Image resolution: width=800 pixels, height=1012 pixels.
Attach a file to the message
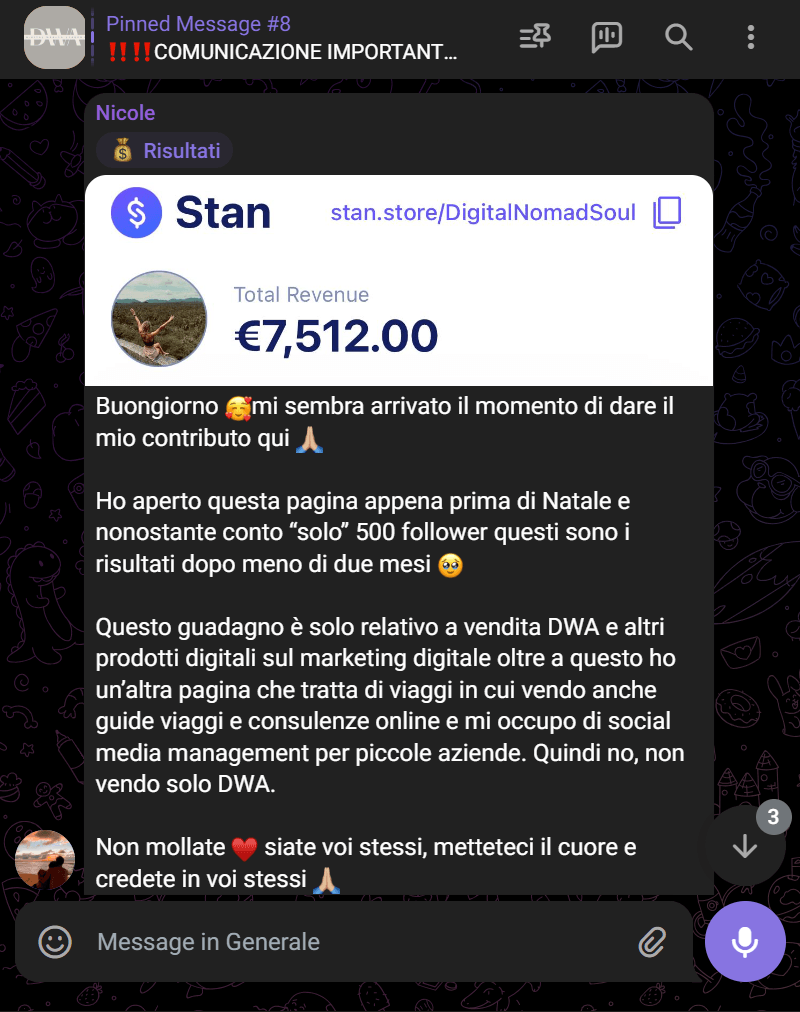pos(652,941)
